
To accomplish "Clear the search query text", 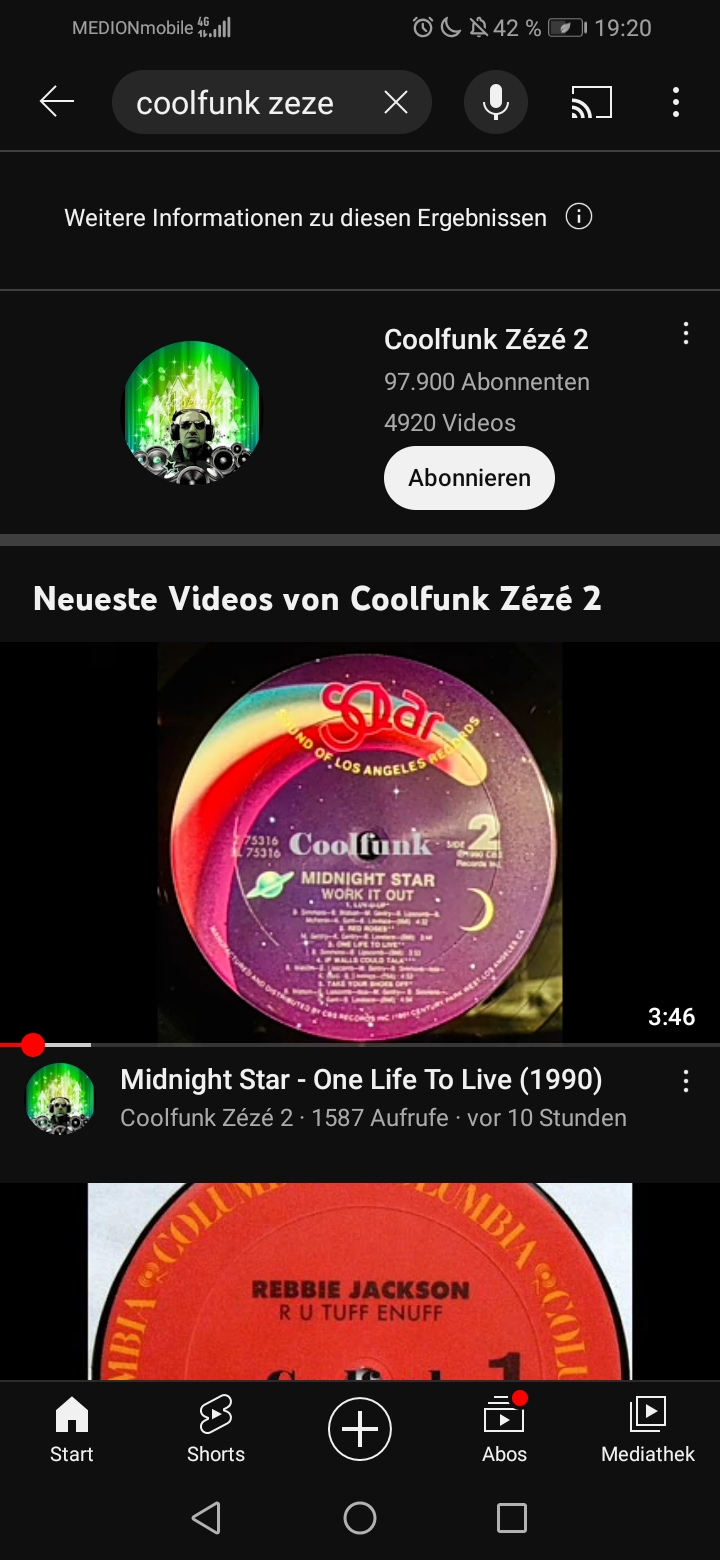I will [396, 102].
